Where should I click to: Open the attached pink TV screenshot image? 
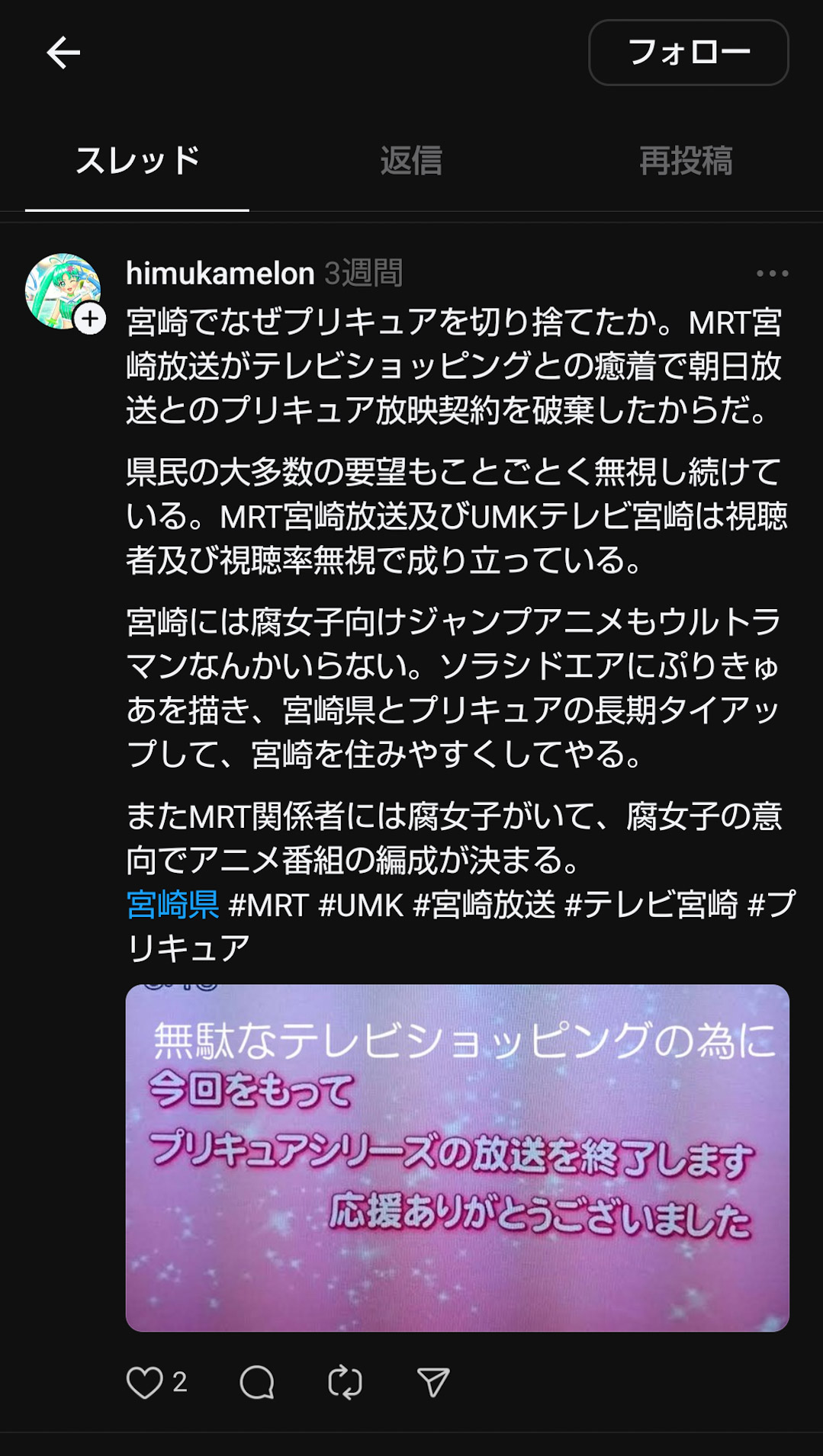coord(457,1157)
